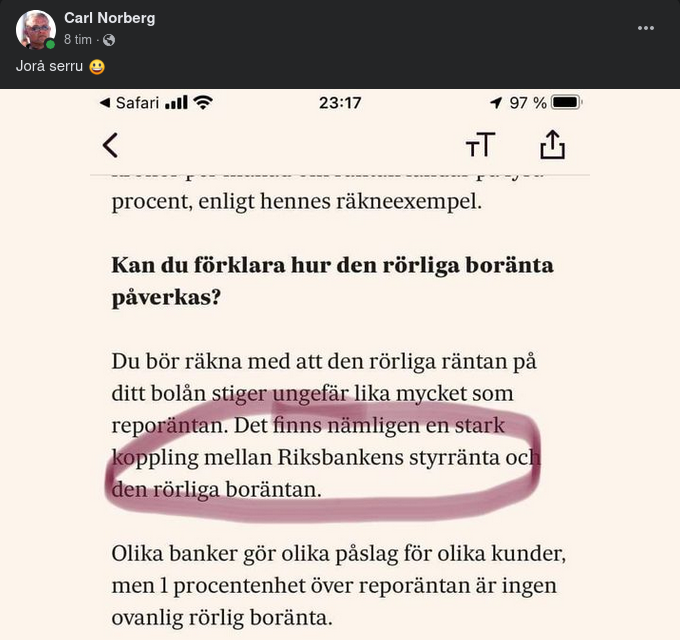Open the post via the 8 tim timestamp

coord(78,40)
